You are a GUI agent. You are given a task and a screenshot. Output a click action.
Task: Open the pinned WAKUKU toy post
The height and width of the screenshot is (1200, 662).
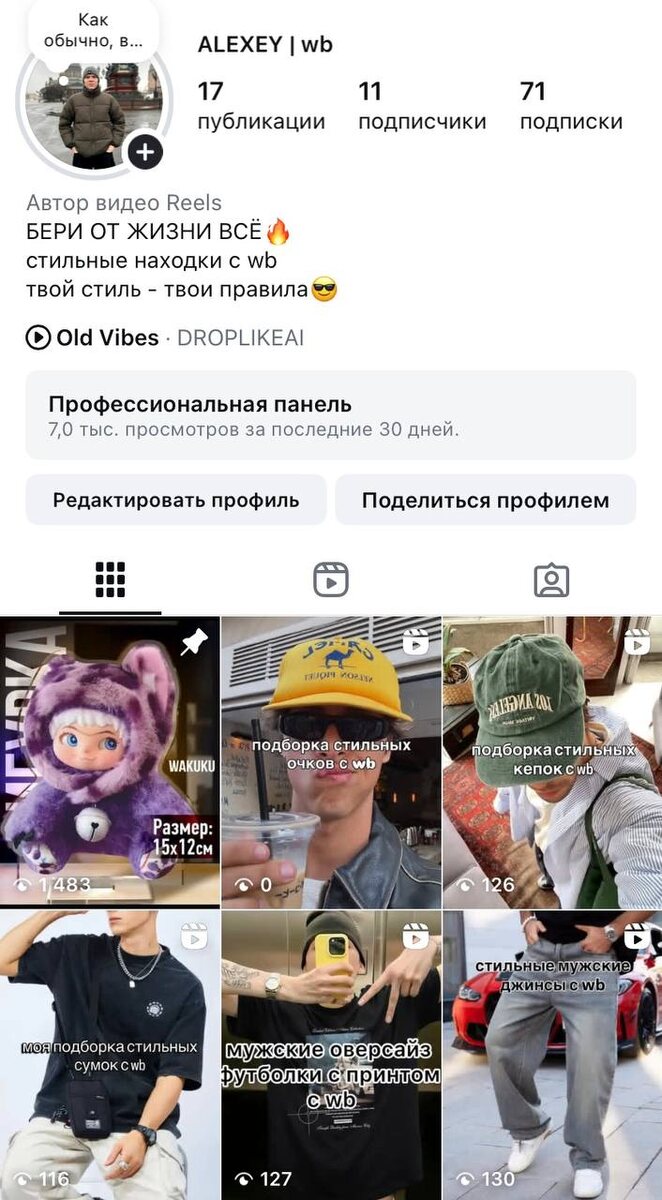[x=109, y=760]
